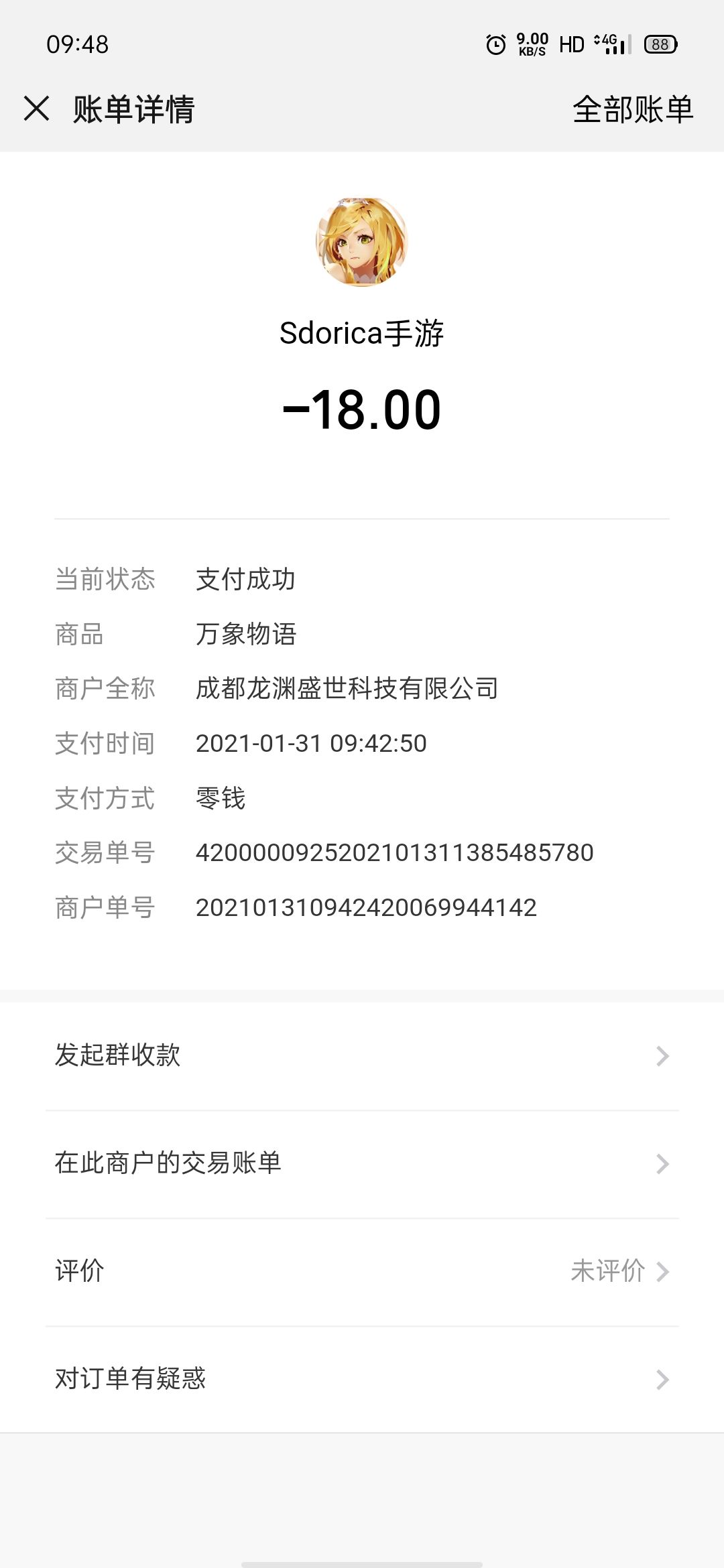Select 对订单有疑惑
The width and height of the screenshot is (724, 1568).
point(362,1380)
